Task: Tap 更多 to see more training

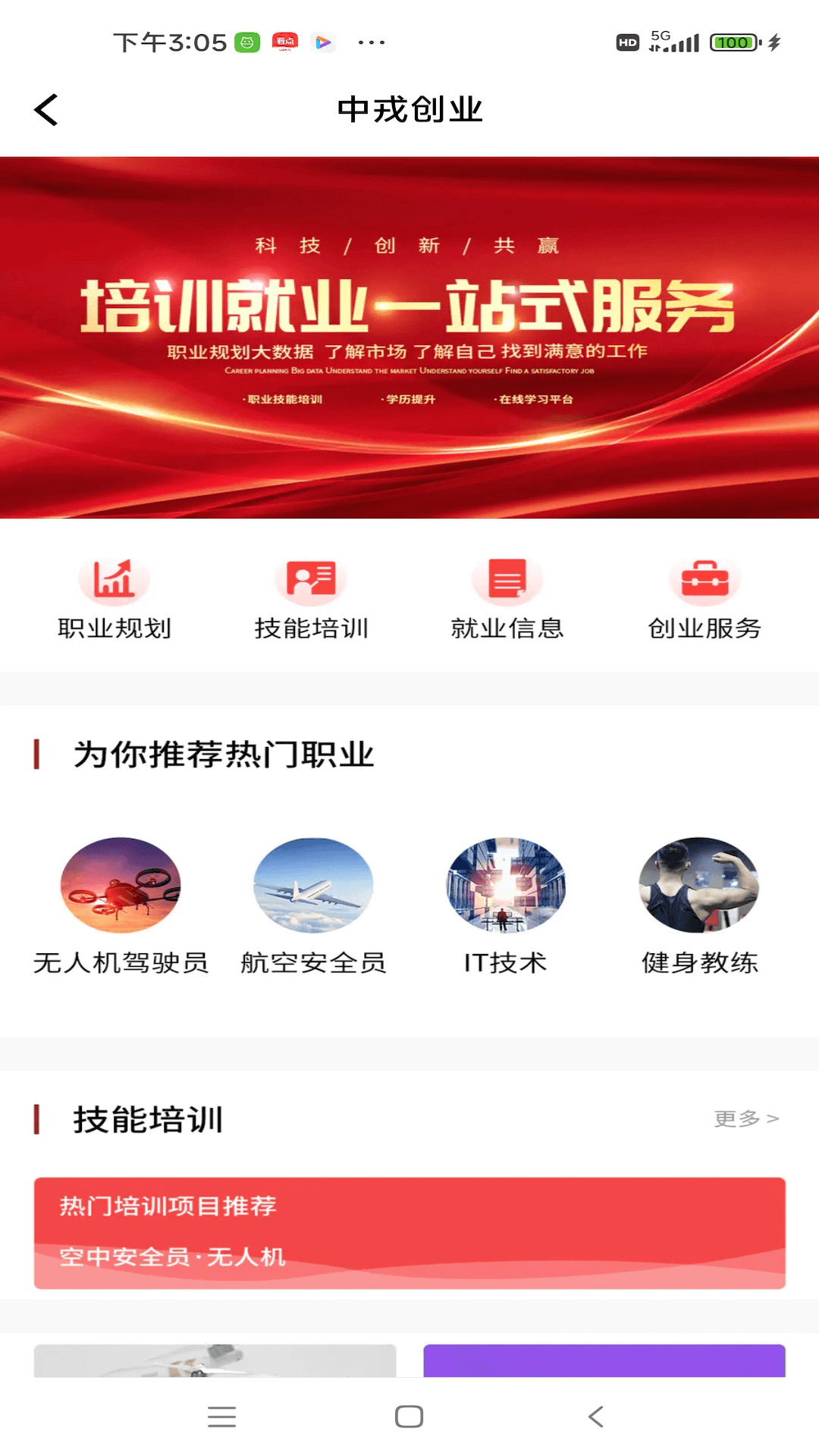Action: point(746,1119)
